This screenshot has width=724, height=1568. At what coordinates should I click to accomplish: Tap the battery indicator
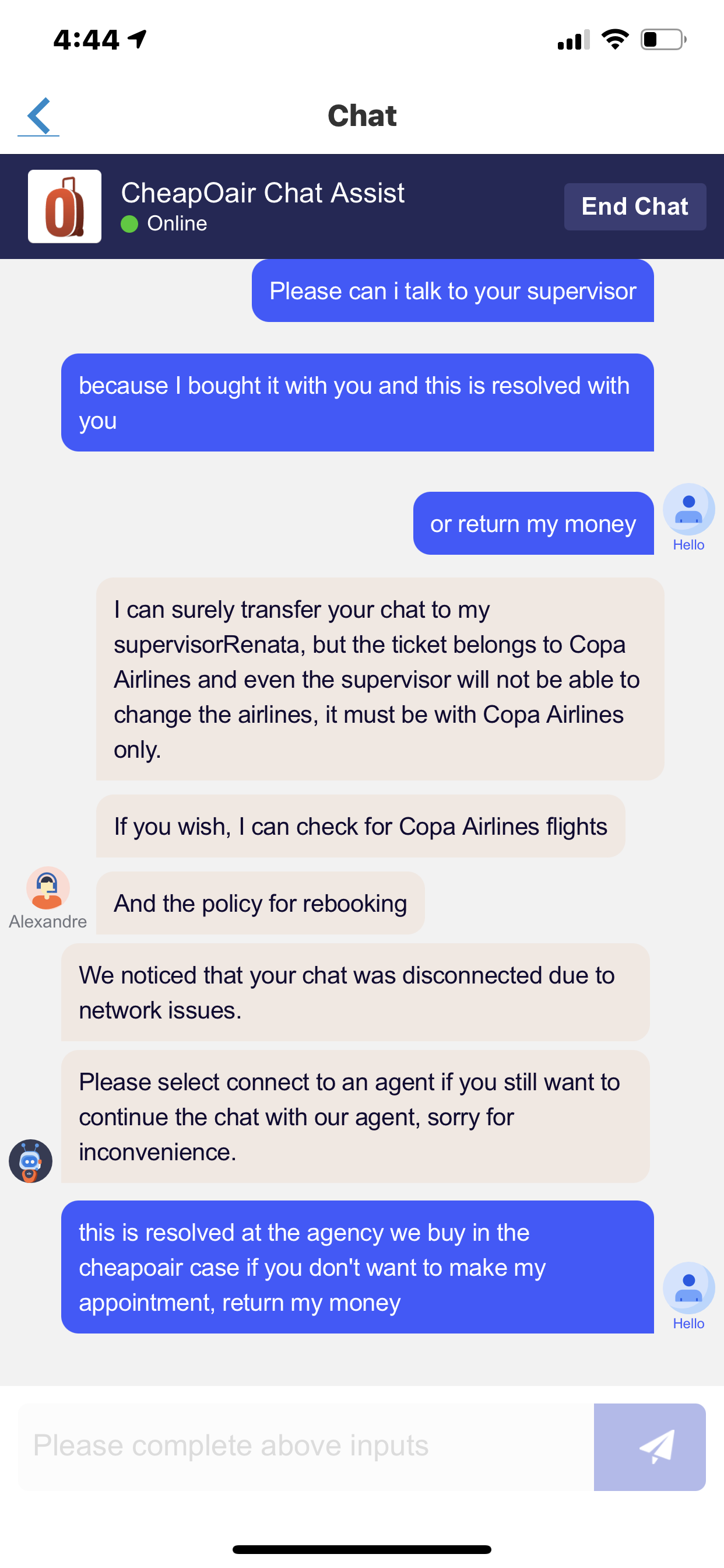tap(662, 38)
